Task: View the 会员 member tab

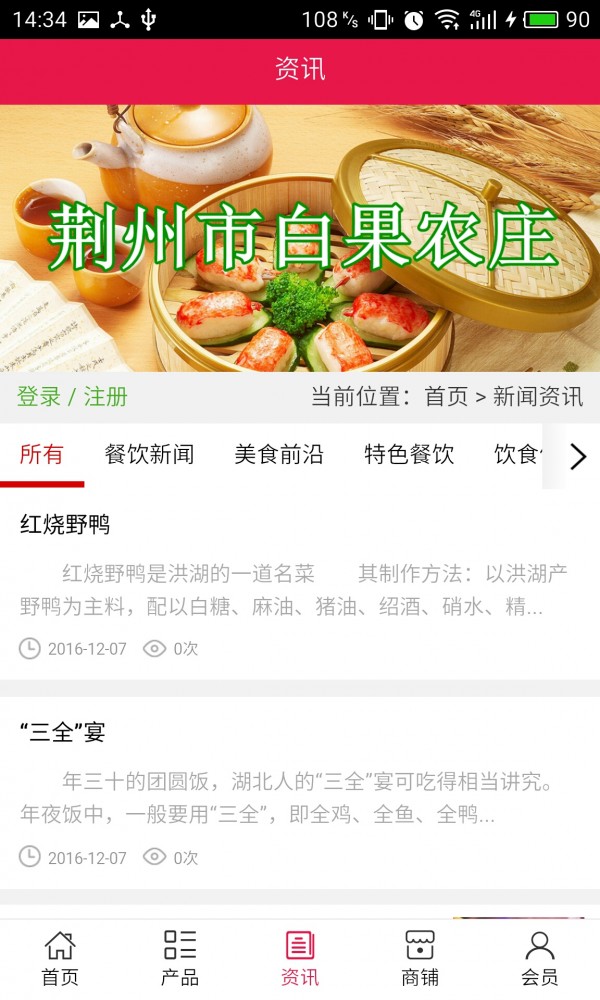Action: (540, 958)
